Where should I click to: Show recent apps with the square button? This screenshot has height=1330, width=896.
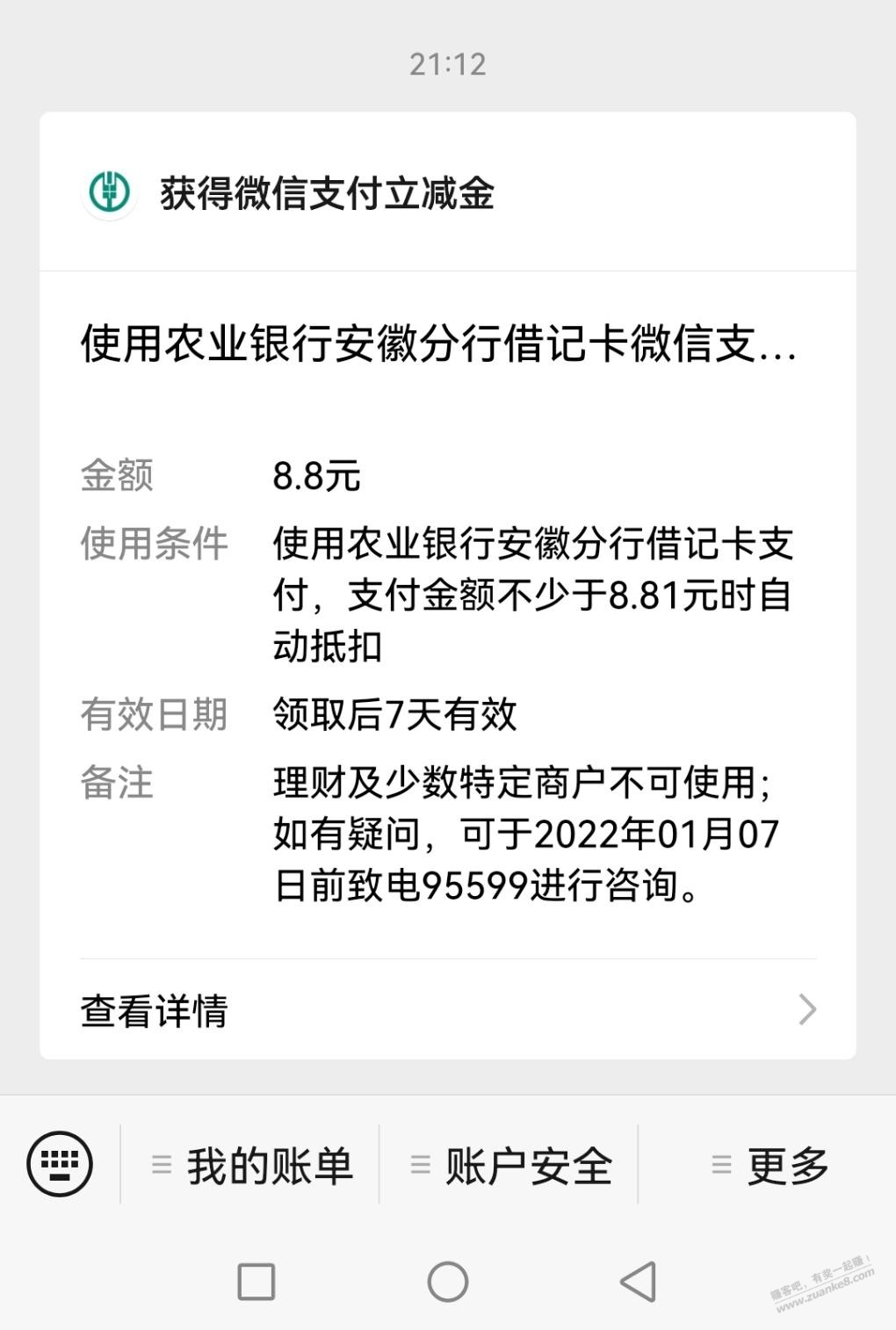point(257,1282)
